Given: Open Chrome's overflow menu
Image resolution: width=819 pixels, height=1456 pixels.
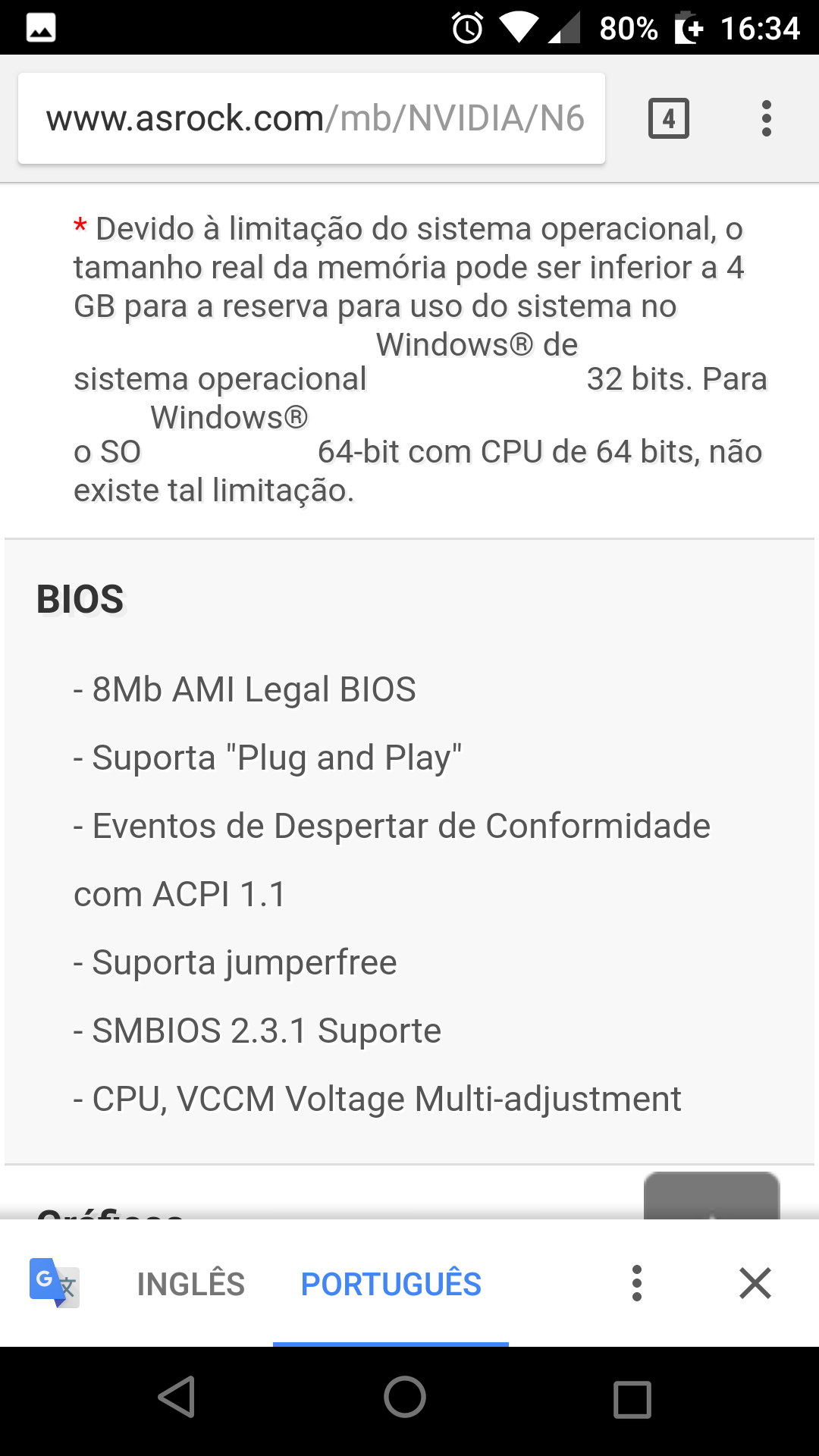Looking at the screenshot, I should pos(767,118).
